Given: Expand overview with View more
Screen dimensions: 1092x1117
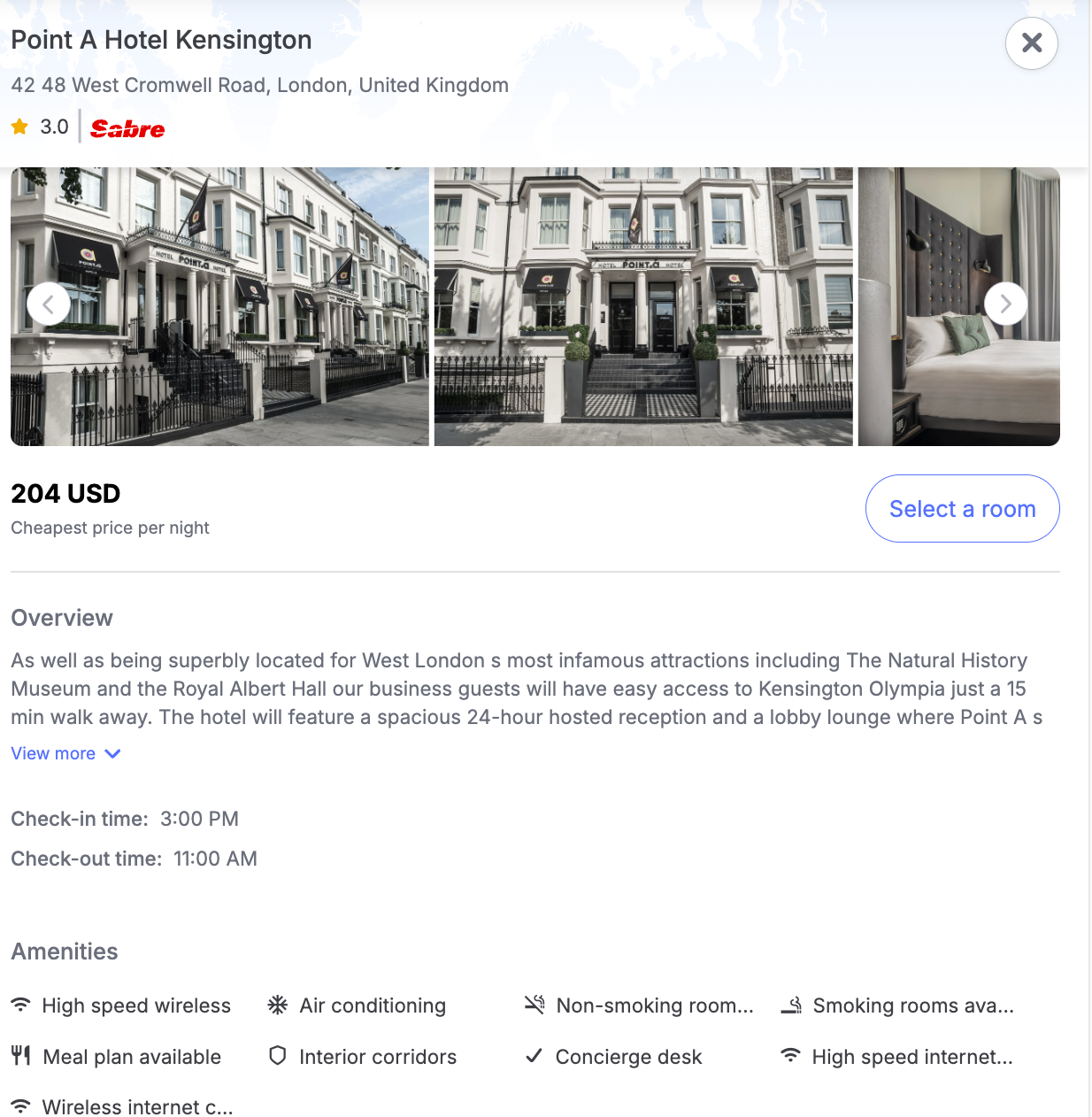Looking at the screenshot, I should 65,753.
